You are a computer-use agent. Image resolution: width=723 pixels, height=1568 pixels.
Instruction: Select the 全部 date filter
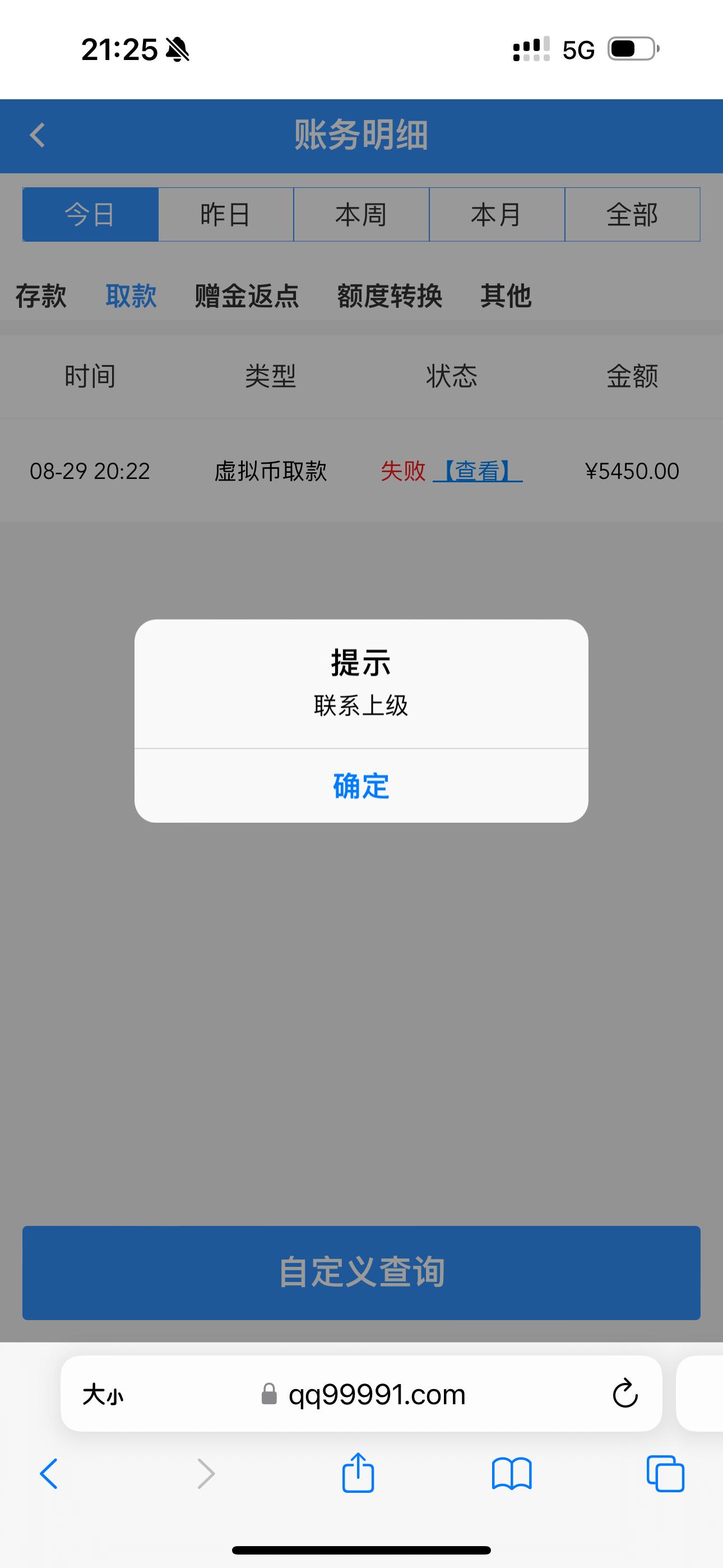pyautogui.click(x=632, y=214)
